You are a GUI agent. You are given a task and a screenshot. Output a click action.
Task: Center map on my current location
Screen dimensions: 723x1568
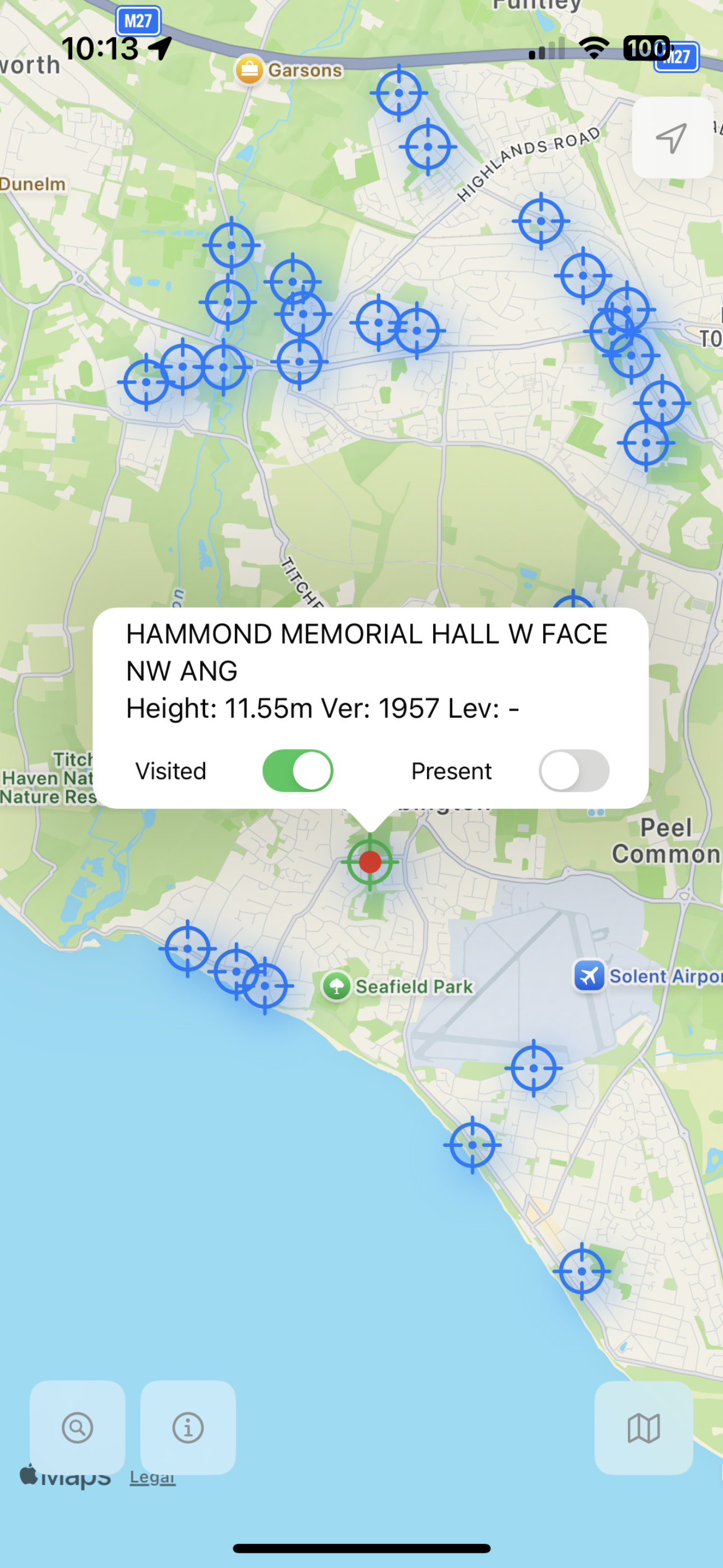pos(672,137)
